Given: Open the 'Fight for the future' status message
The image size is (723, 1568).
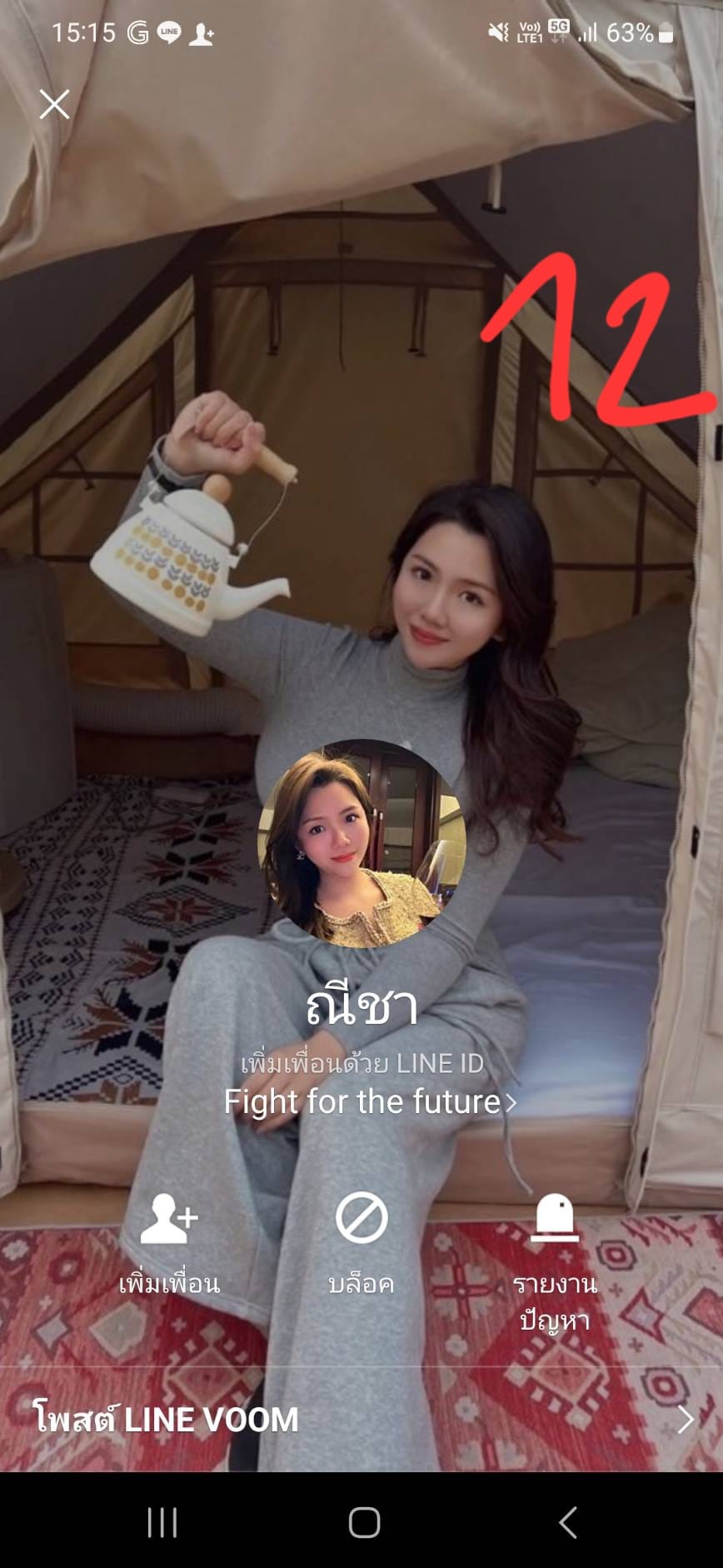Looking at the screenshot, I should click(x=370, y=1101).
